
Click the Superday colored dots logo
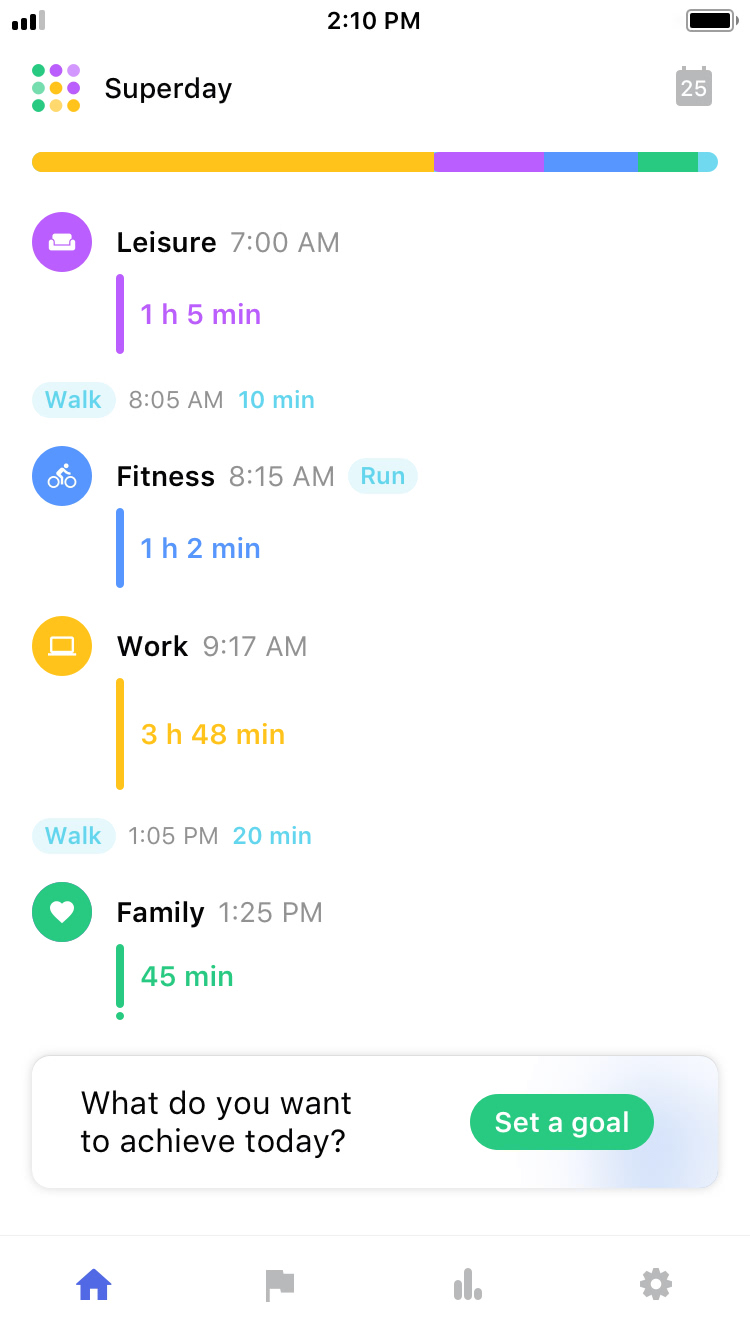tap(57, 87)
